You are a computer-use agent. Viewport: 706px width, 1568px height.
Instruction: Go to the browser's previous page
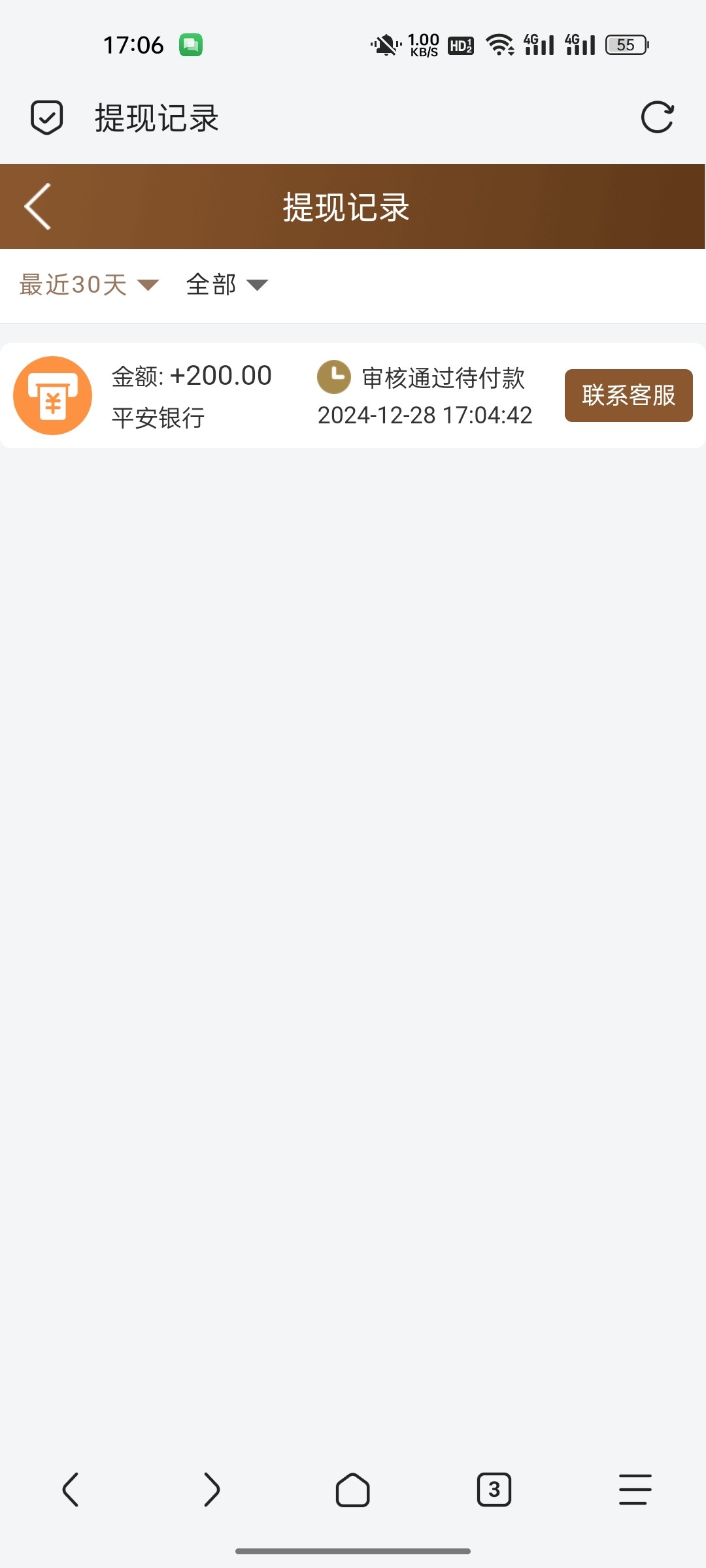(71, 1490)
